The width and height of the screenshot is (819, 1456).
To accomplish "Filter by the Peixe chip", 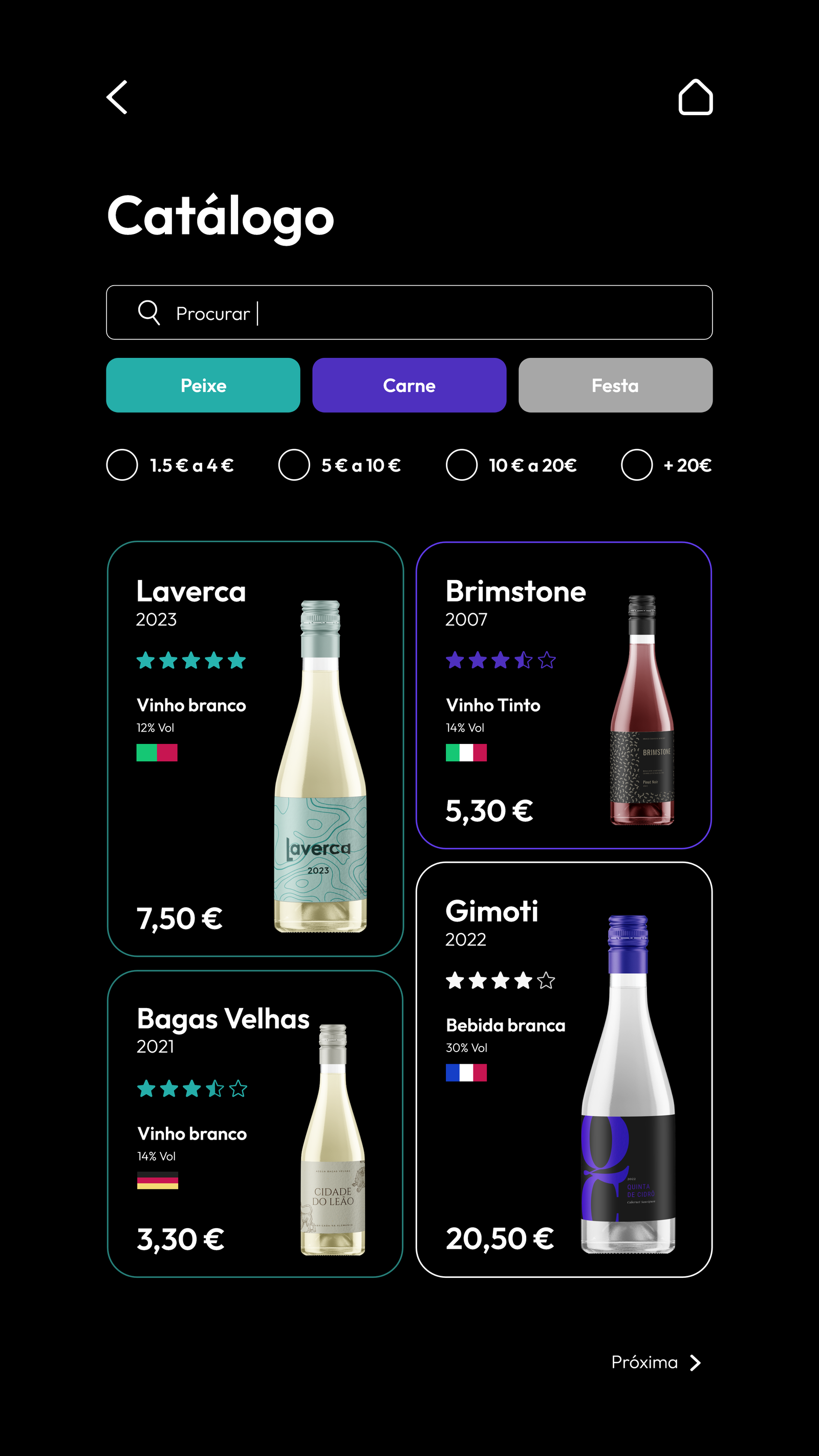I will coord(203,385).
